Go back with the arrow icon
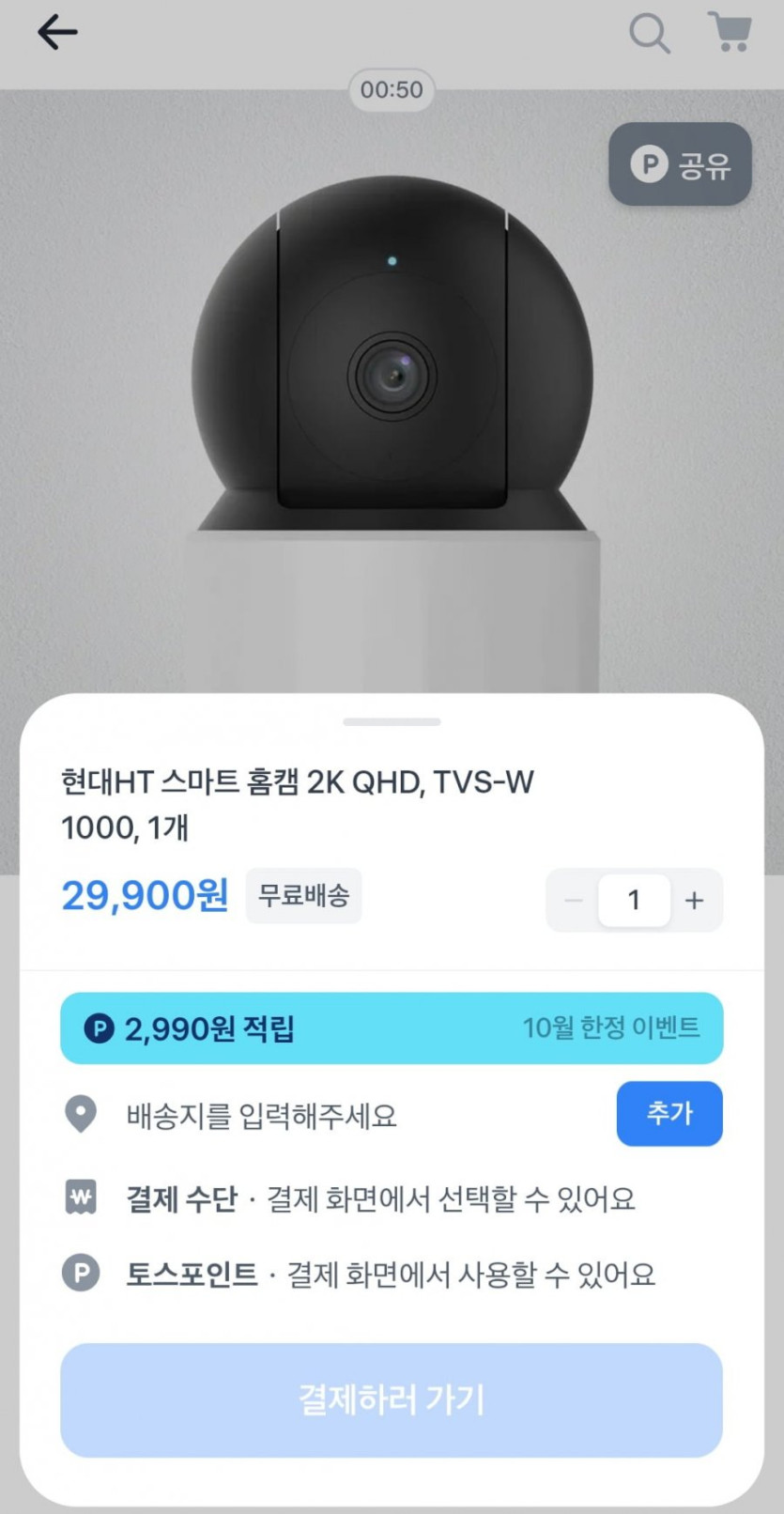 click(57, 33)
